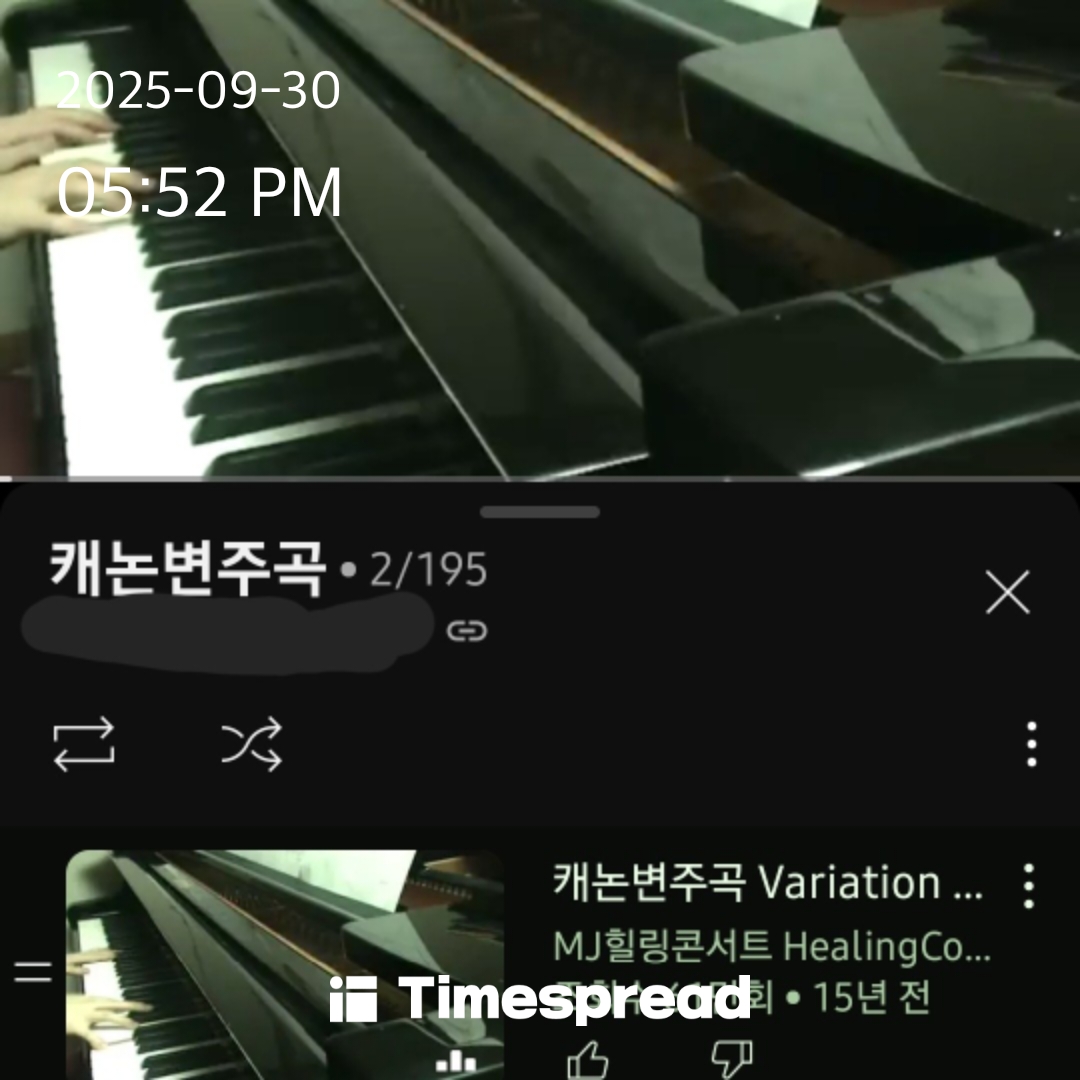Close the 캐논변주곡 playlist panel
Viewport: 1080px width, 1080px height.
click(x=1007, y=594)
